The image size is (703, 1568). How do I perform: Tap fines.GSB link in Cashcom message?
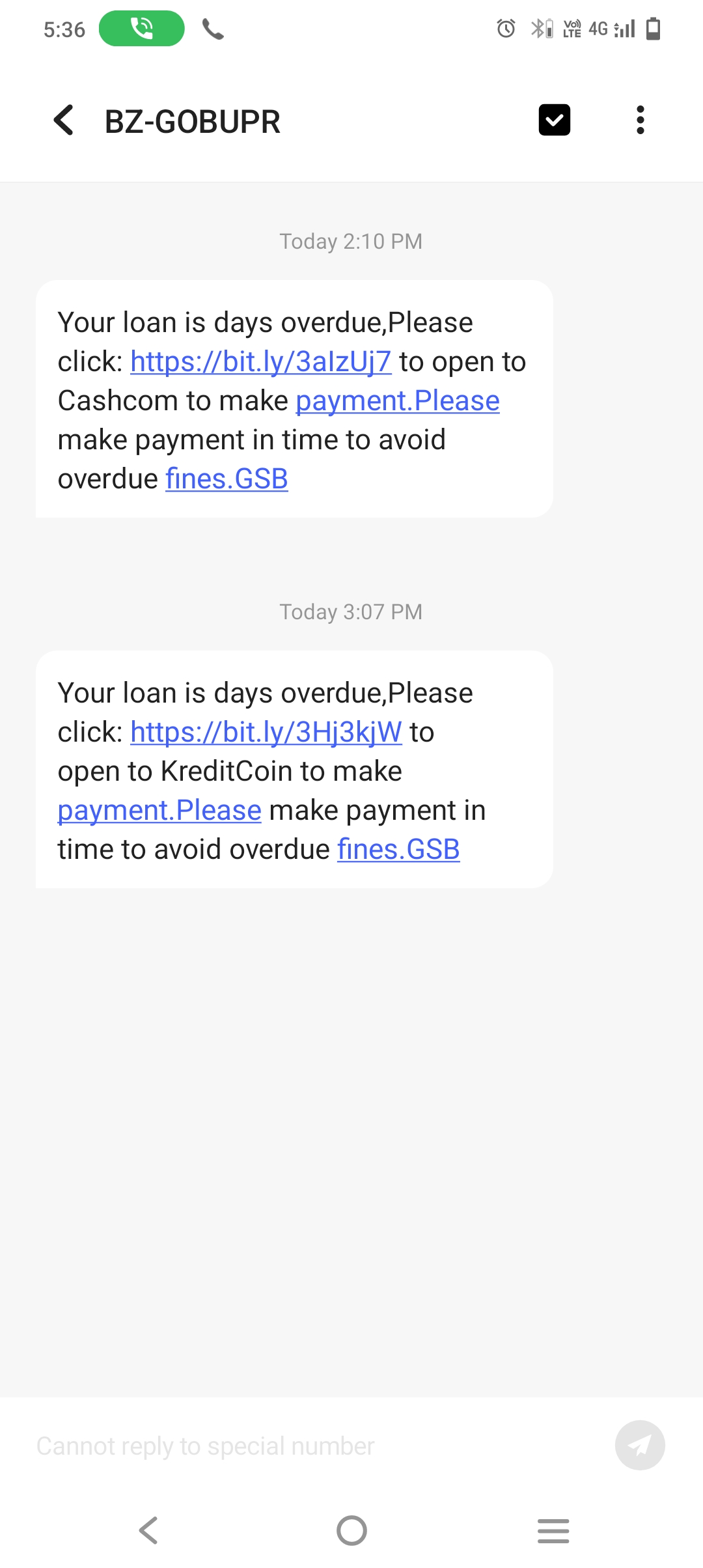click(x=227, y=479)
